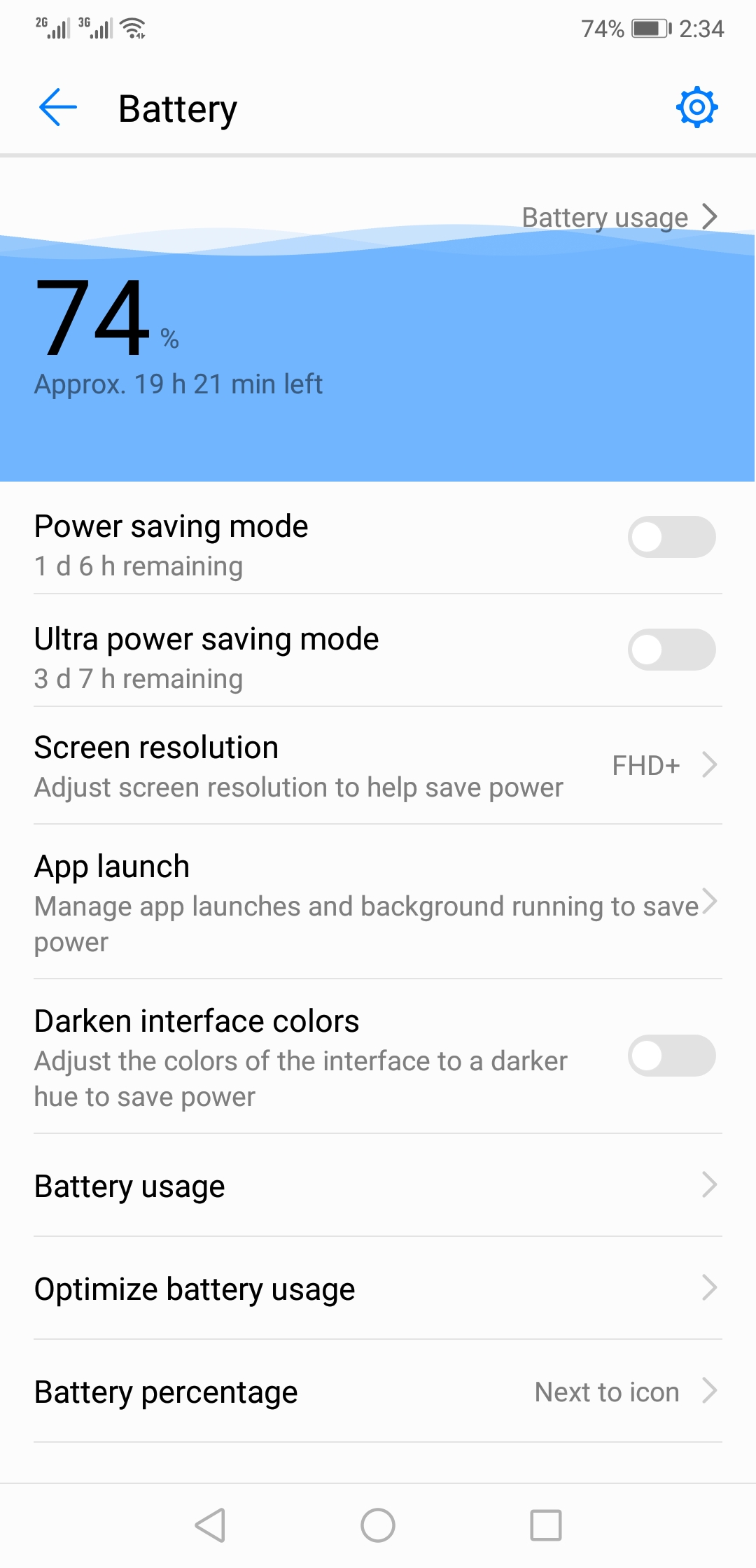Change Battery percentage display option

tap(378, 1392)
